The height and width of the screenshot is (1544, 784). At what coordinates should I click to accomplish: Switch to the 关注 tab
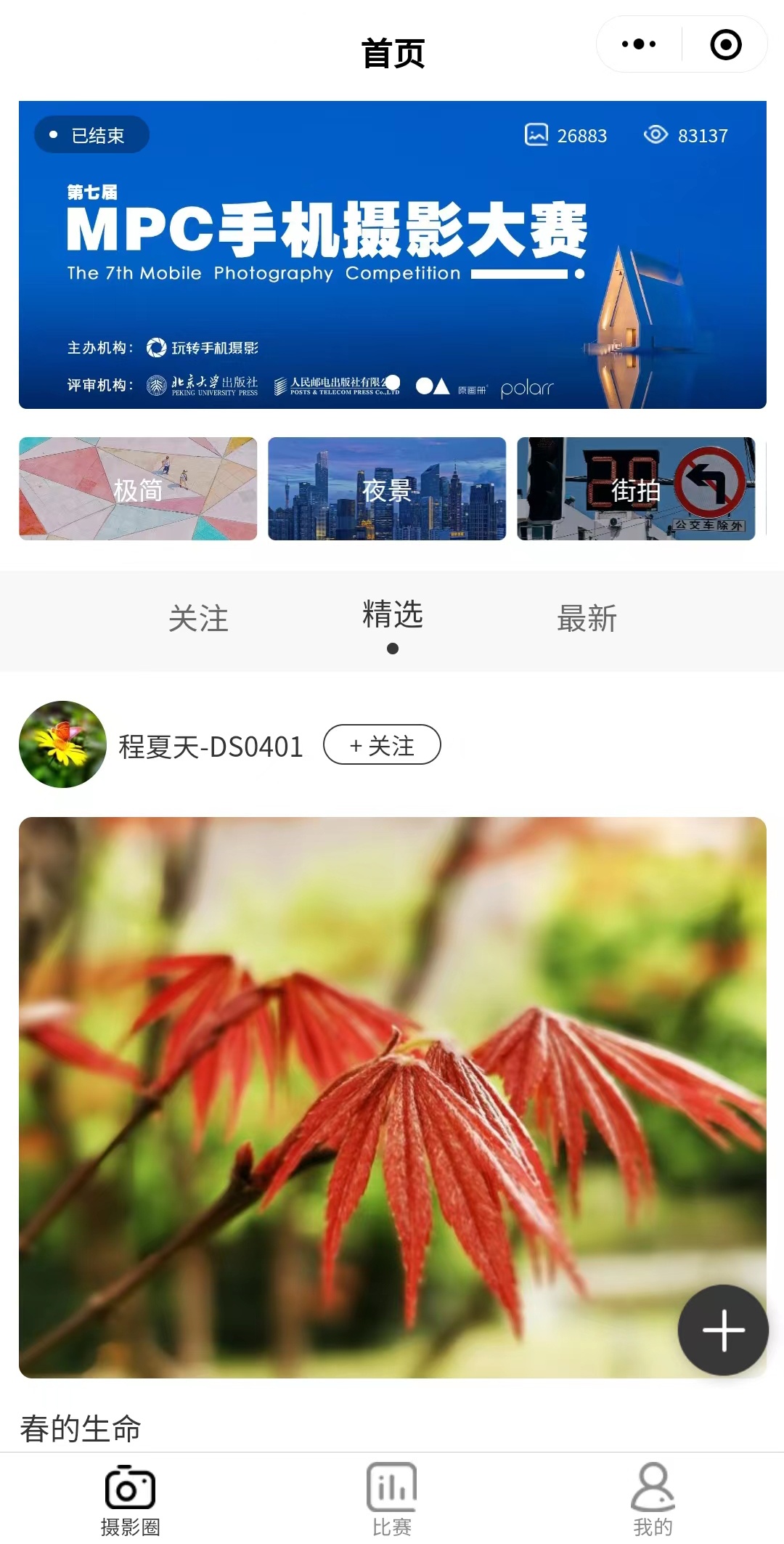198,619
